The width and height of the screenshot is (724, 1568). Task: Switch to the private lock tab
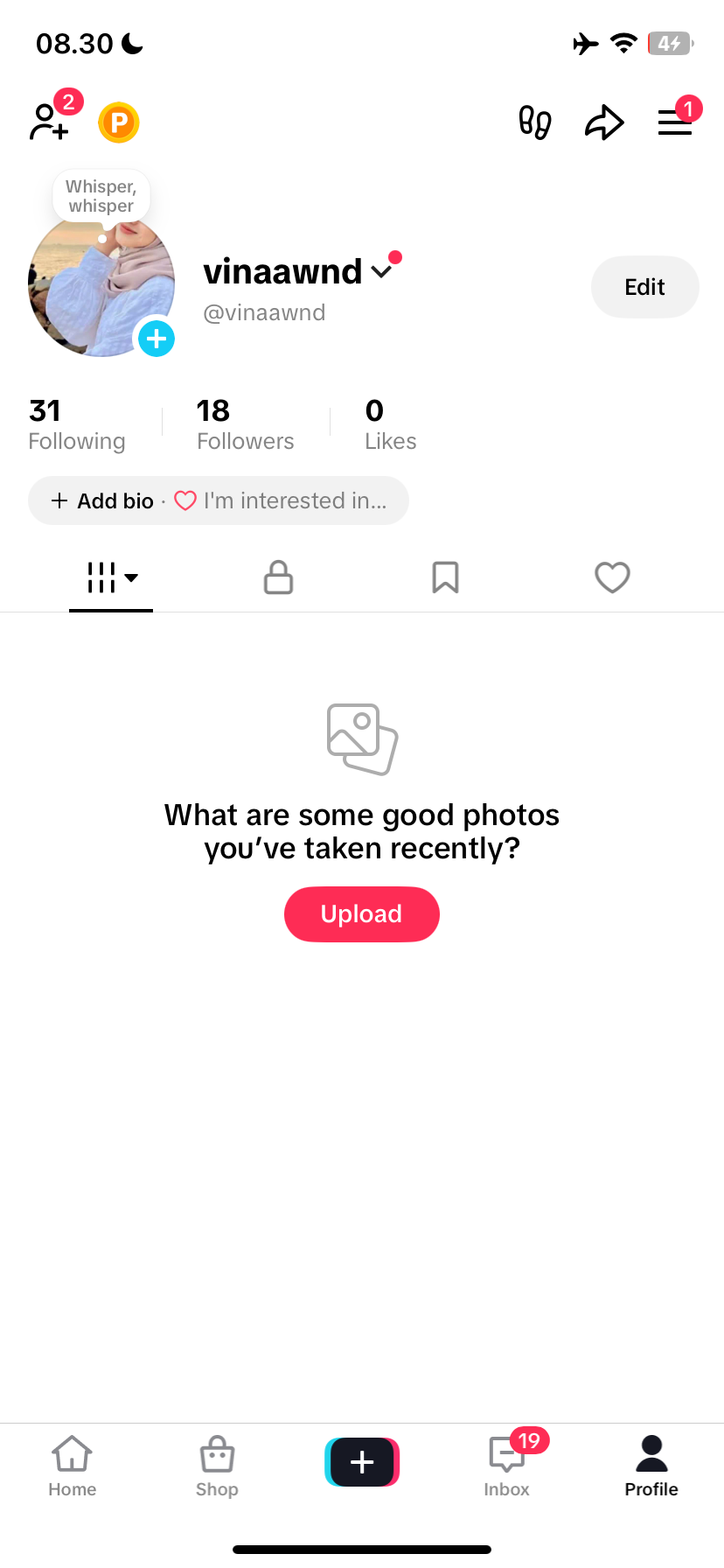click(x=278, y=577)
